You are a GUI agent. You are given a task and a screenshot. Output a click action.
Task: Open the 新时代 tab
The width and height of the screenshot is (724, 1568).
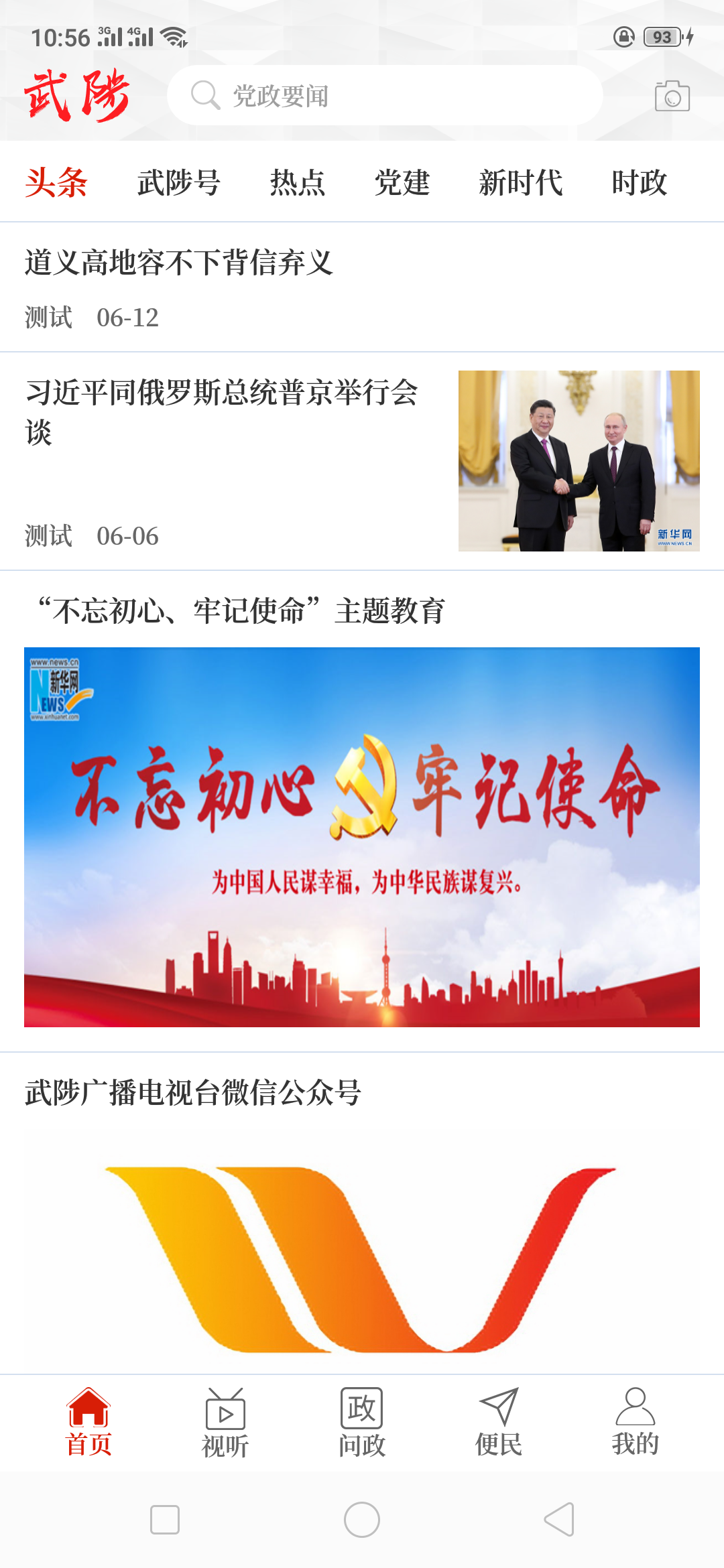[521, 182]
